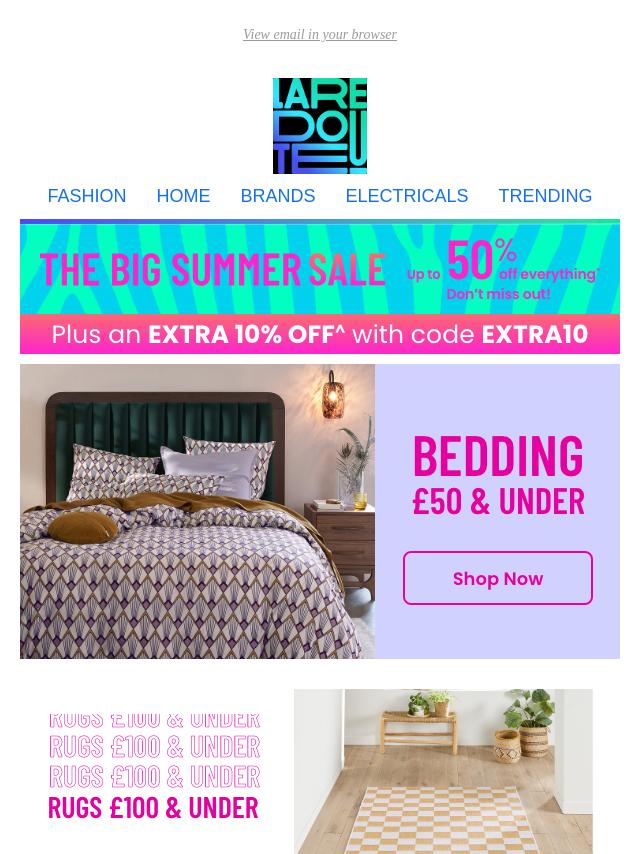
Task: Browse the Electricals category
Action: [x=406, y=196]
